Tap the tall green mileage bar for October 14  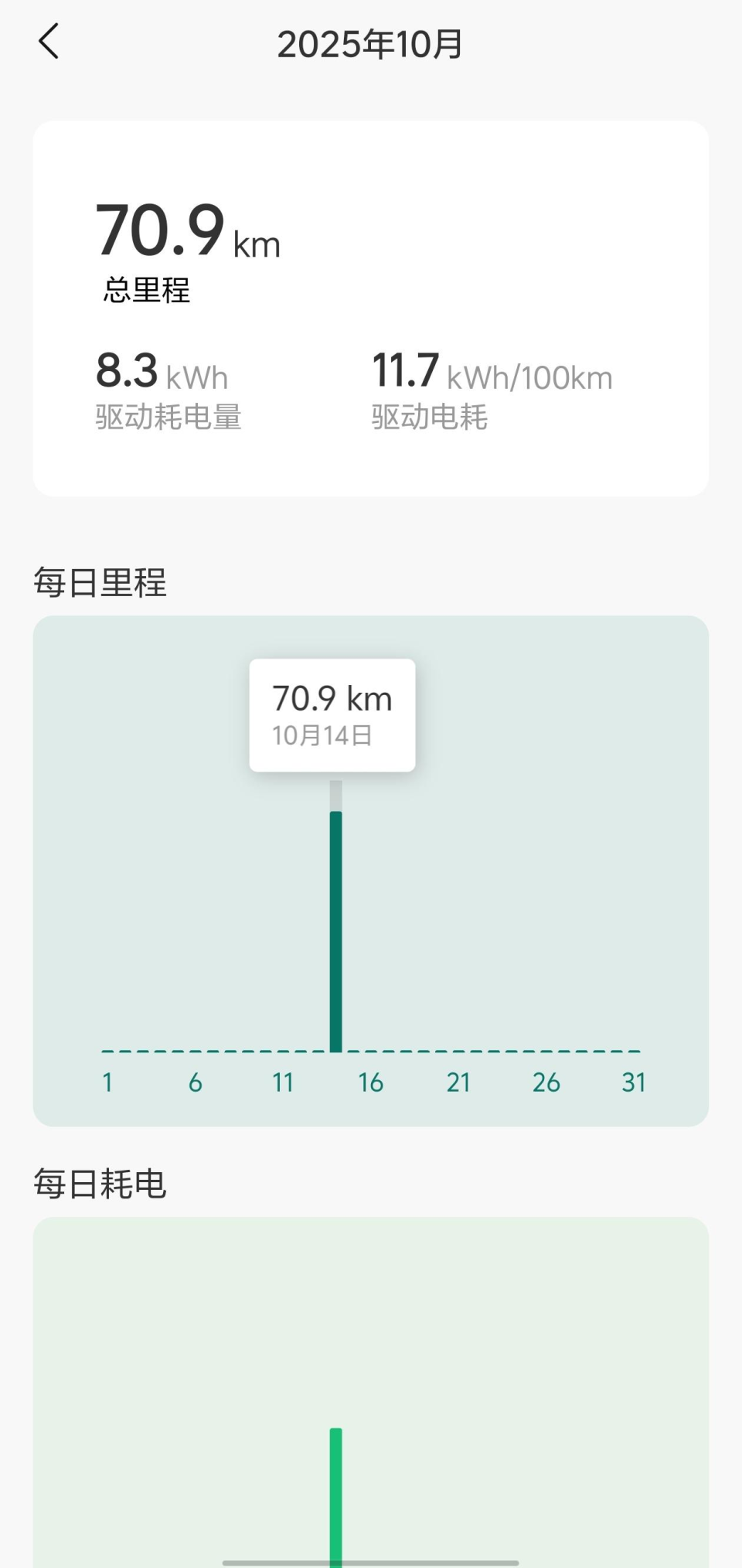coord(335,928)
